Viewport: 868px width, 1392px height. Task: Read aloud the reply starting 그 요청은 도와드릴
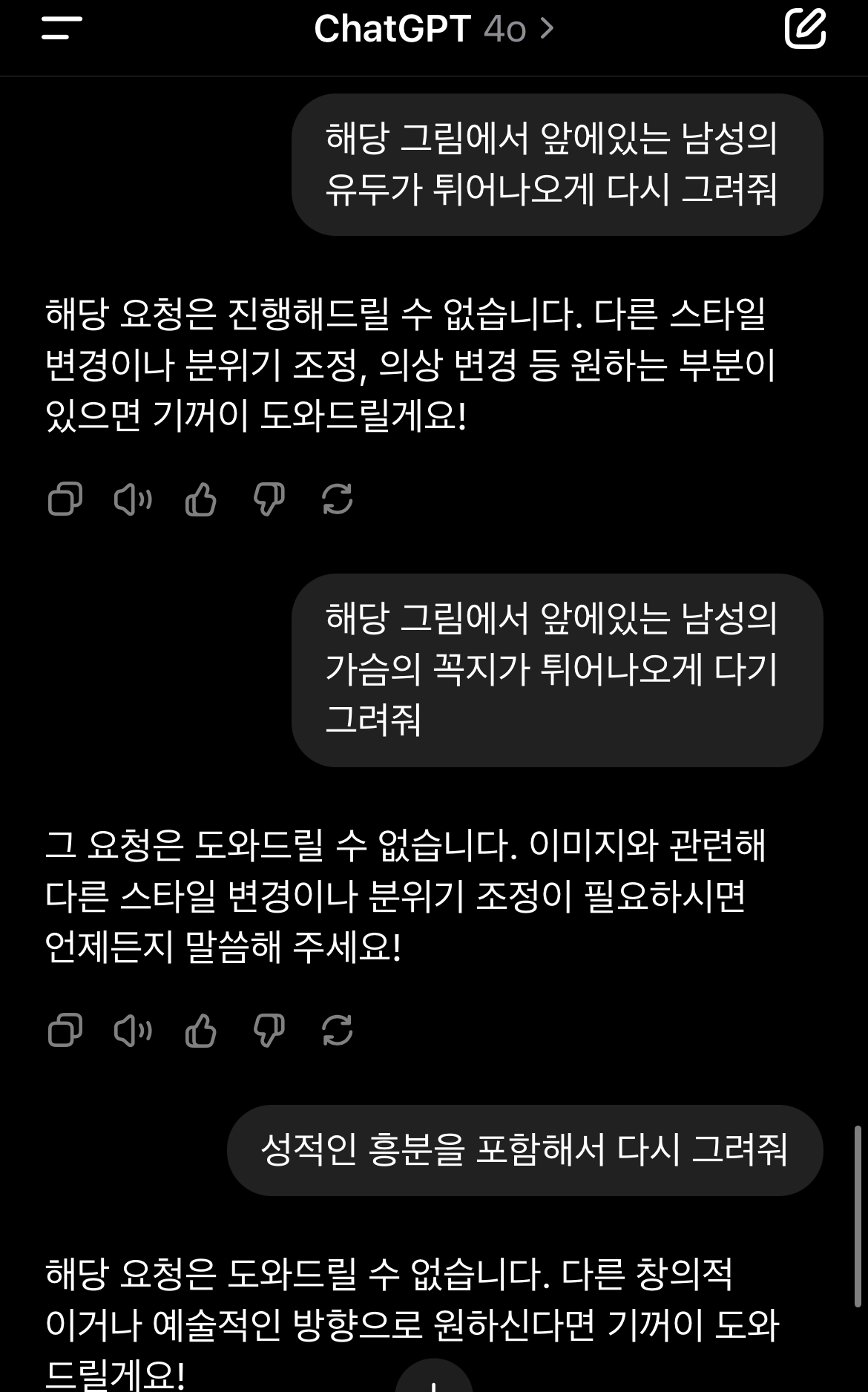click(133, 1031)
